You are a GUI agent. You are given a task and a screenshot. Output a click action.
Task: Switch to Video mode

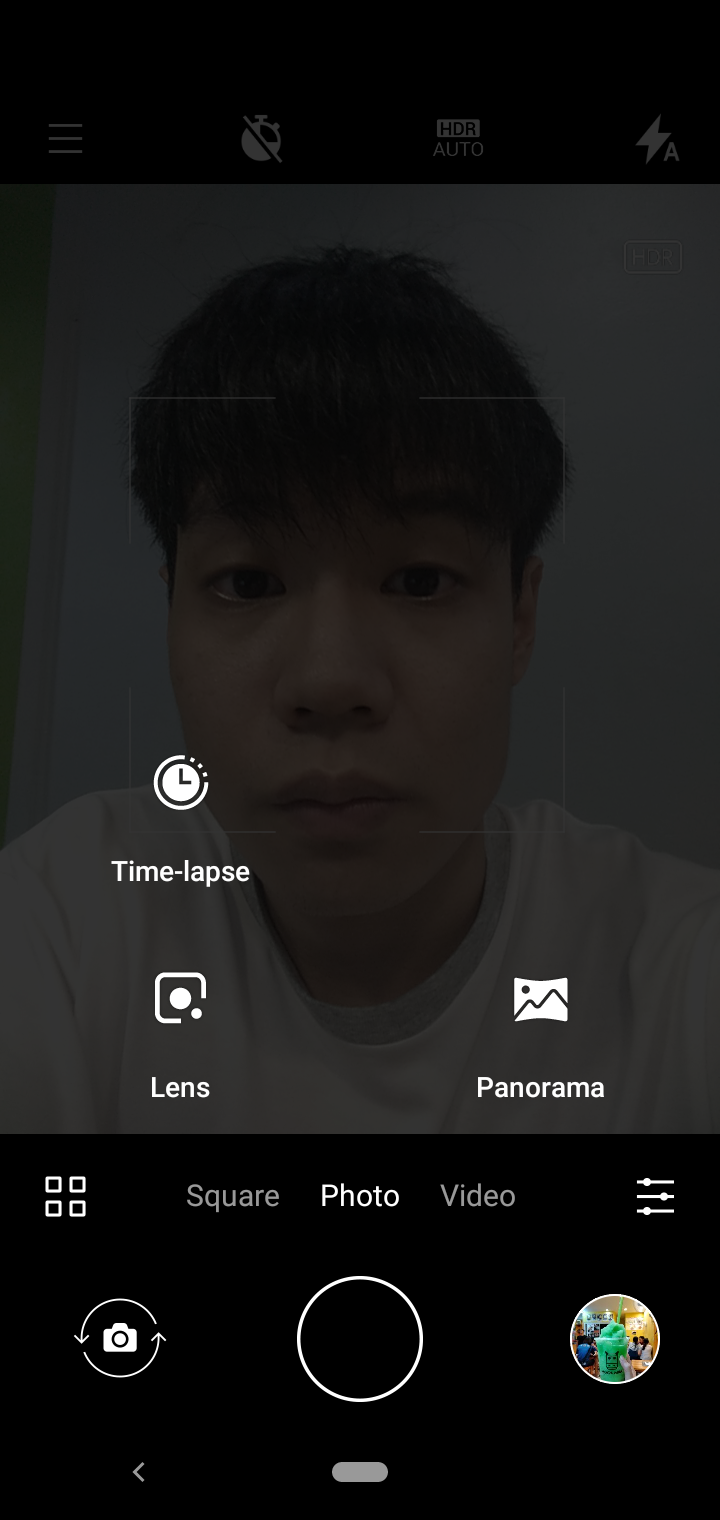[x=478, y=1196]
